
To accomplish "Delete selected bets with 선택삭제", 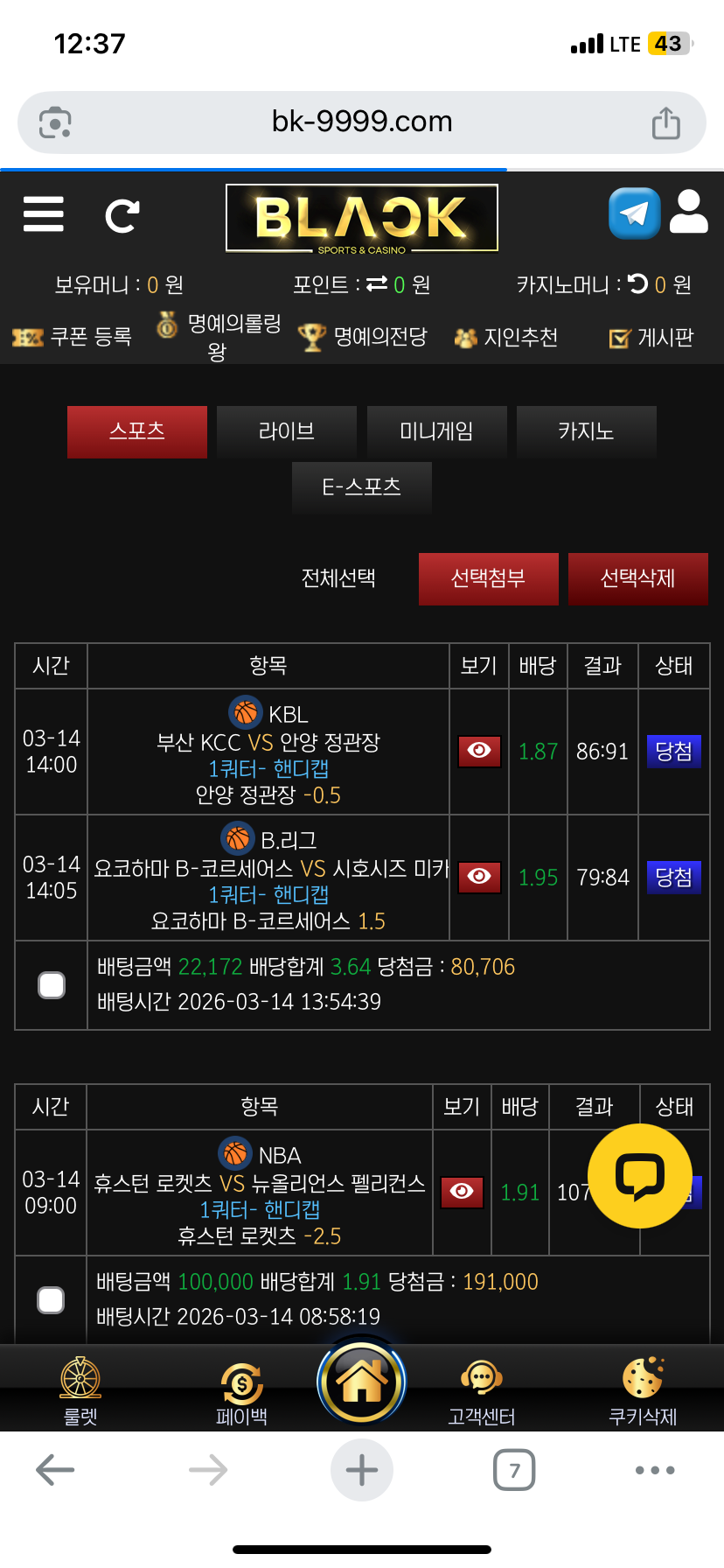I will (637, 578).
